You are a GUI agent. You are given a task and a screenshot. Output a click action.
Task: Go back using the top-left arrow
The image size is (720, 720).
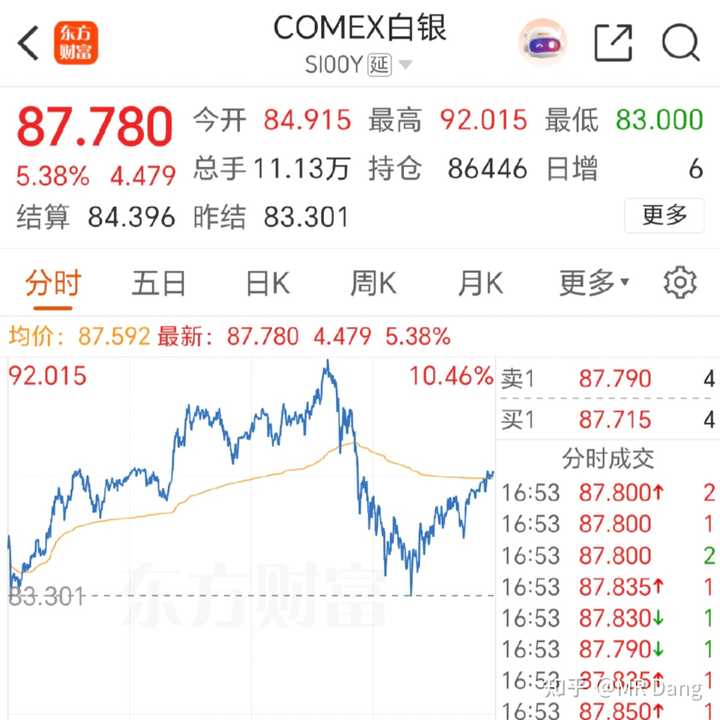[29, 44]
